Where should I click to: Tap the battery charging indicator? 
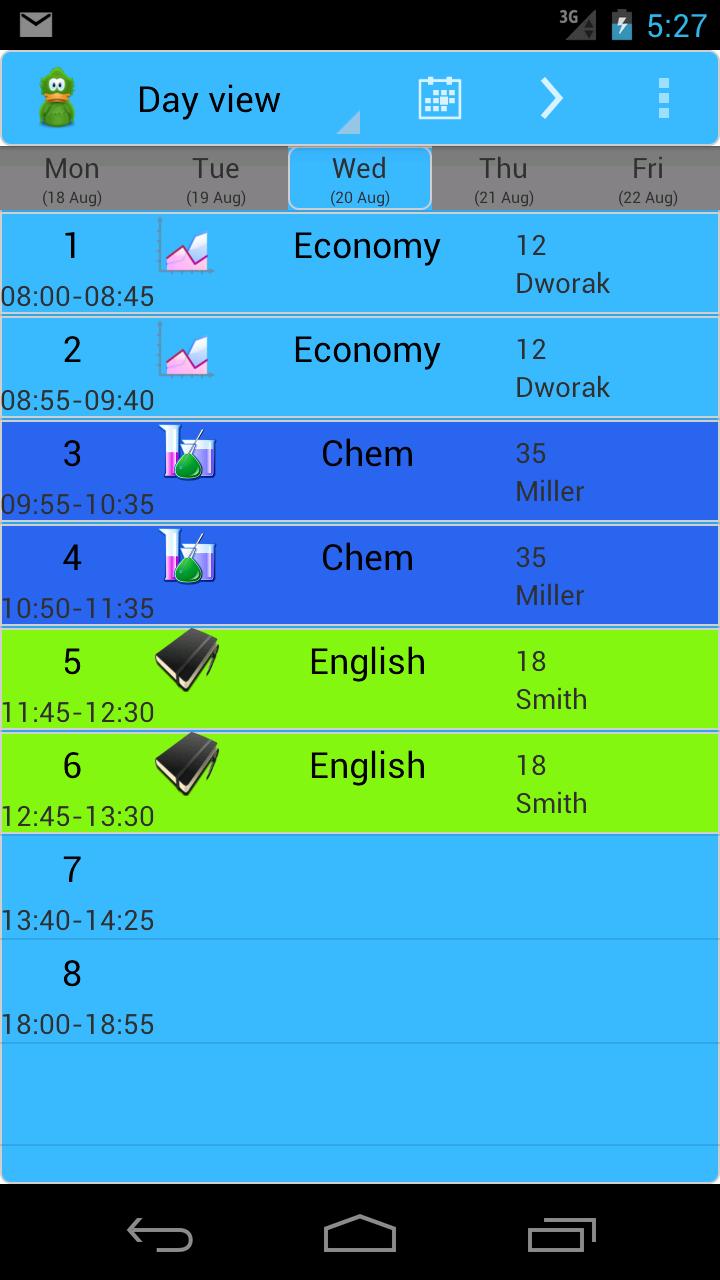point(622,26)
